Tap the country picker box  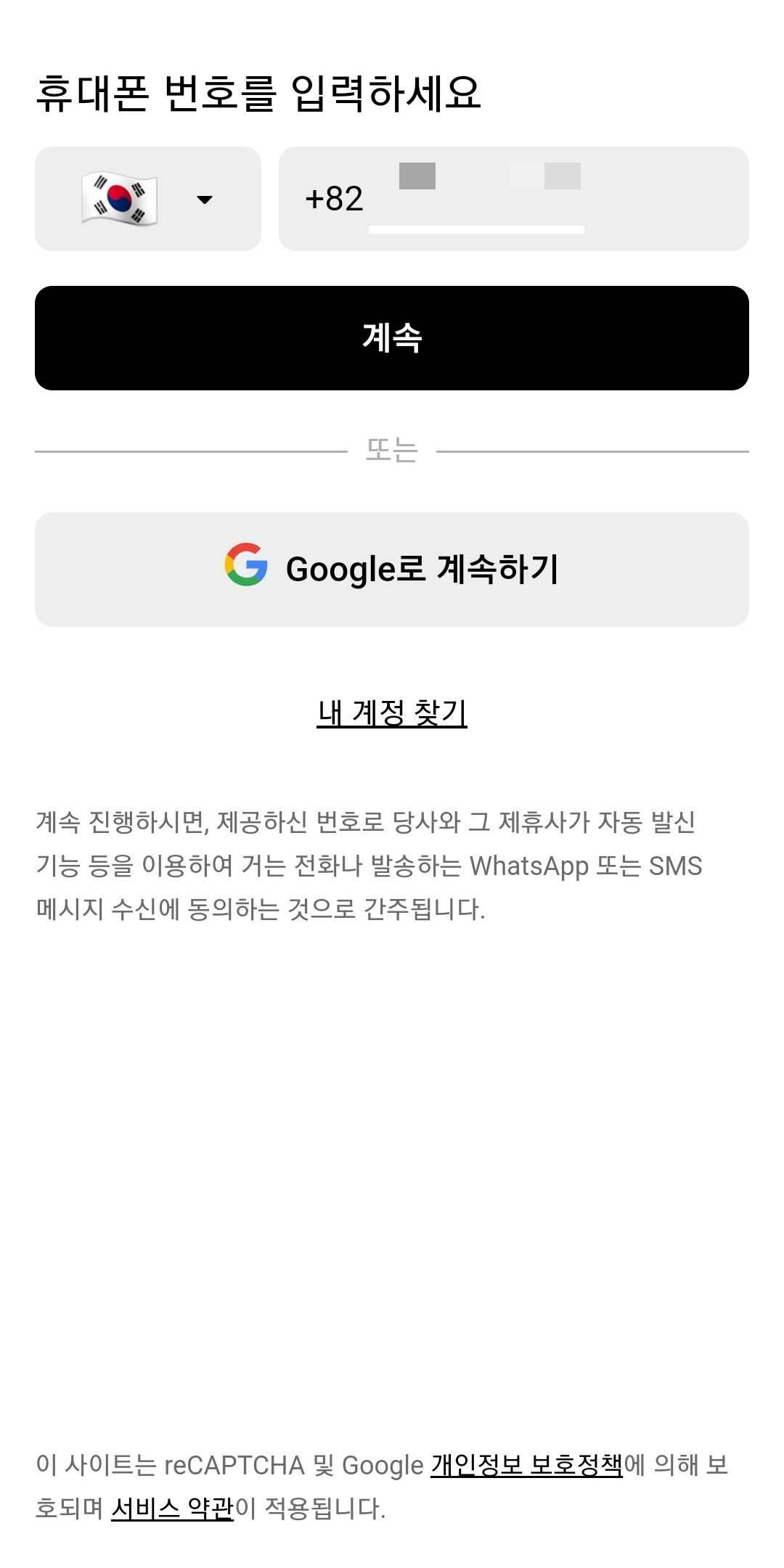(x=149, y=198)
